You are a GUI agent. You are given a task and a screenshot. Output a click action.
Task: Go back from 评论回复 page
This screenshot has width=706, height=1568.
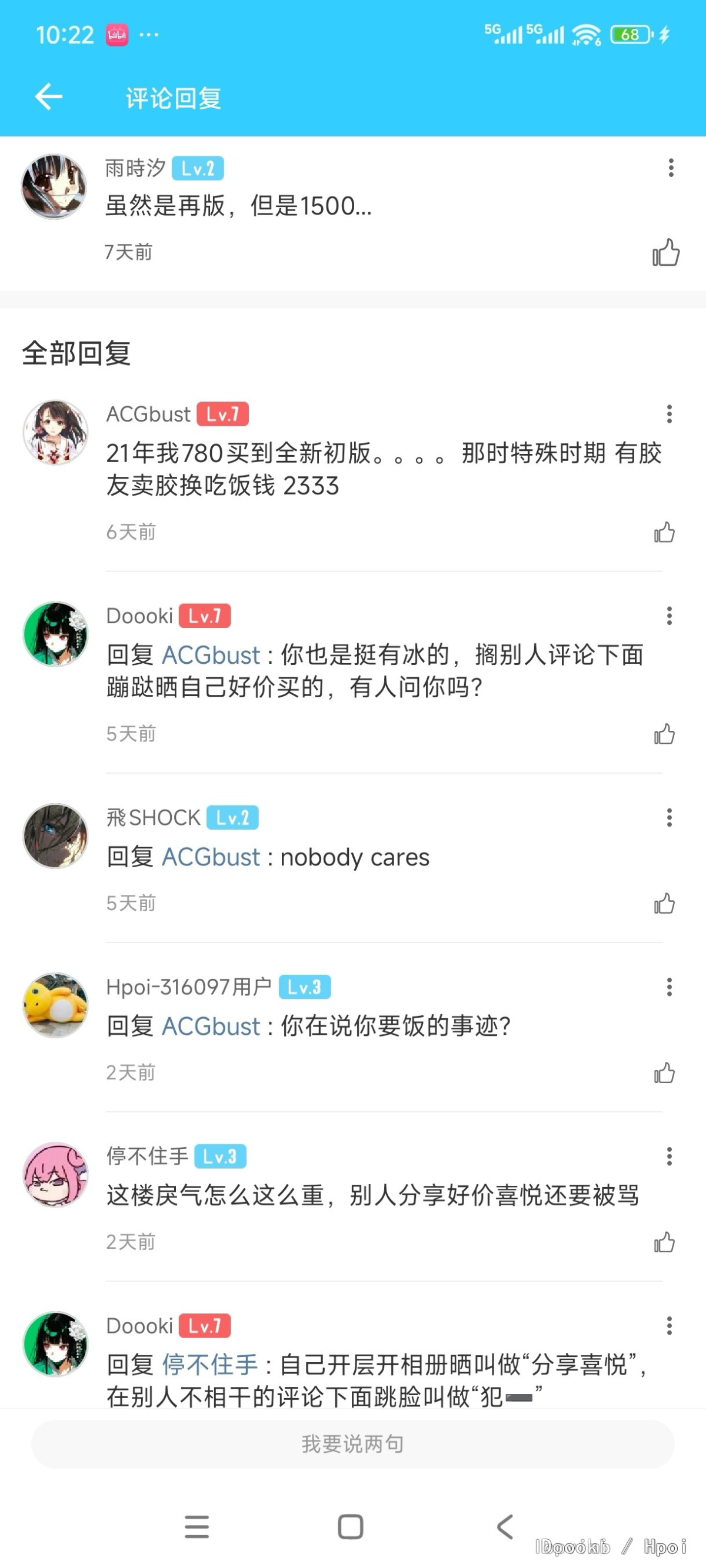[49, 97]
